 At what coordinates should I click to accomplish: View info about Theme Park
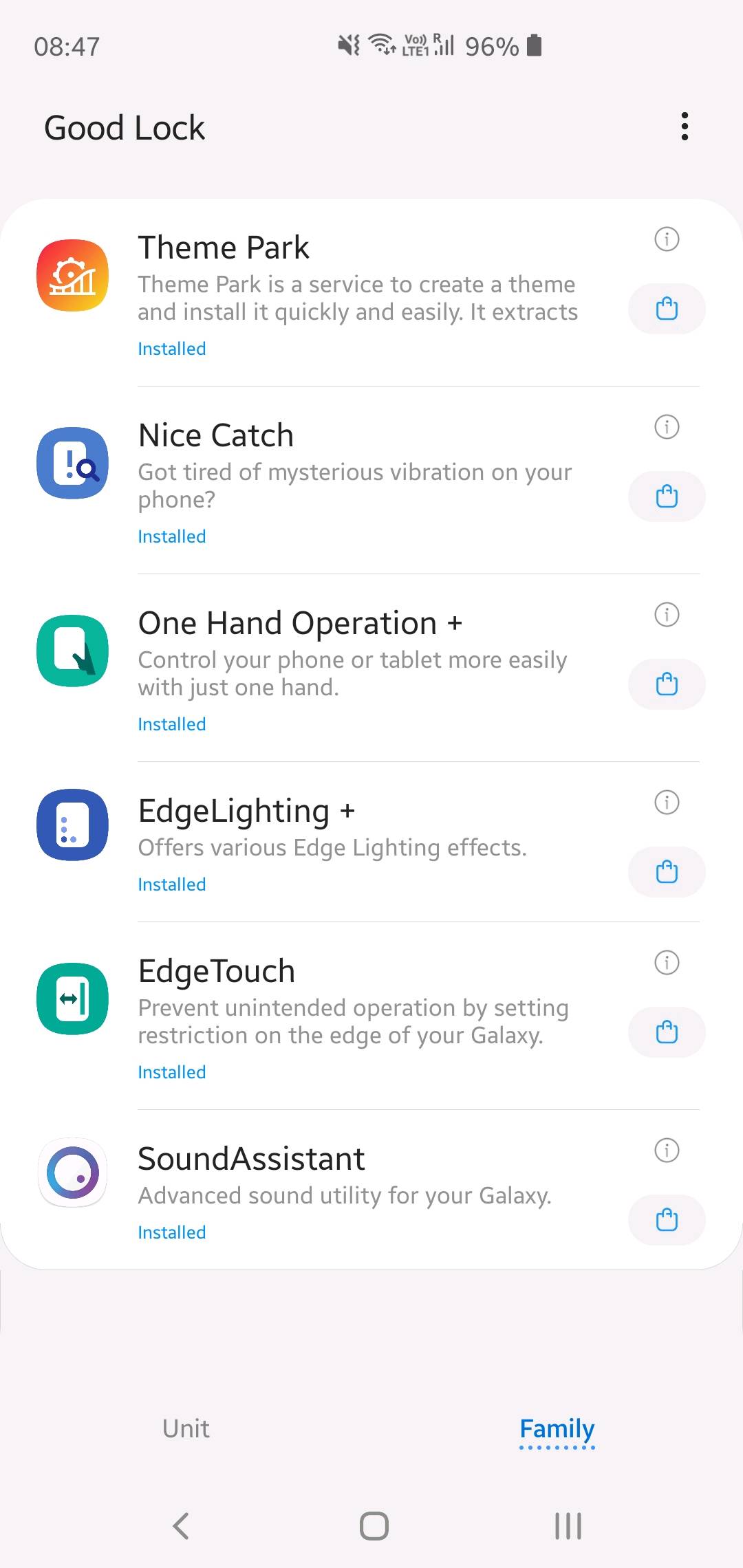point(666,240)
